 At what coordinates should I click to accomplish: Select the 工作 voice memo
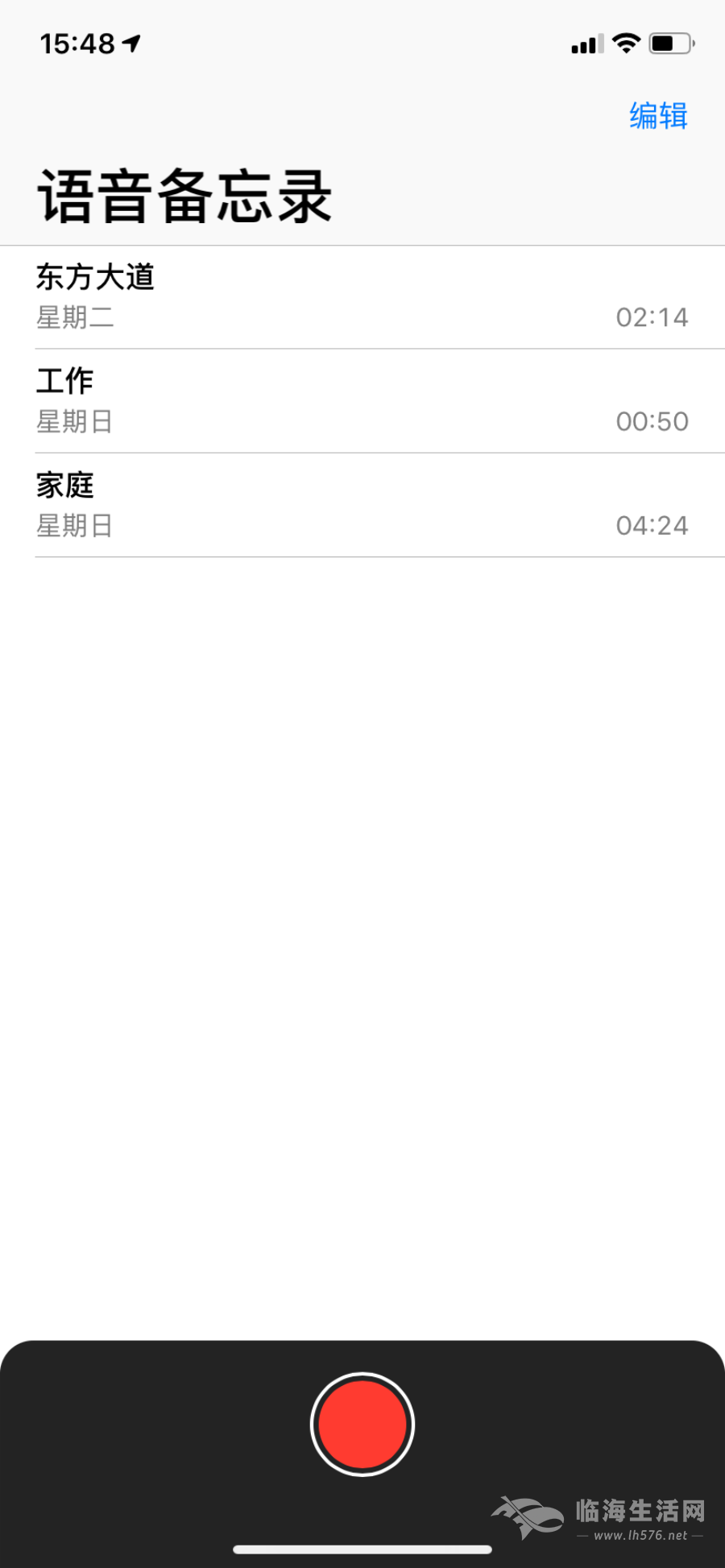coord(362,401)
